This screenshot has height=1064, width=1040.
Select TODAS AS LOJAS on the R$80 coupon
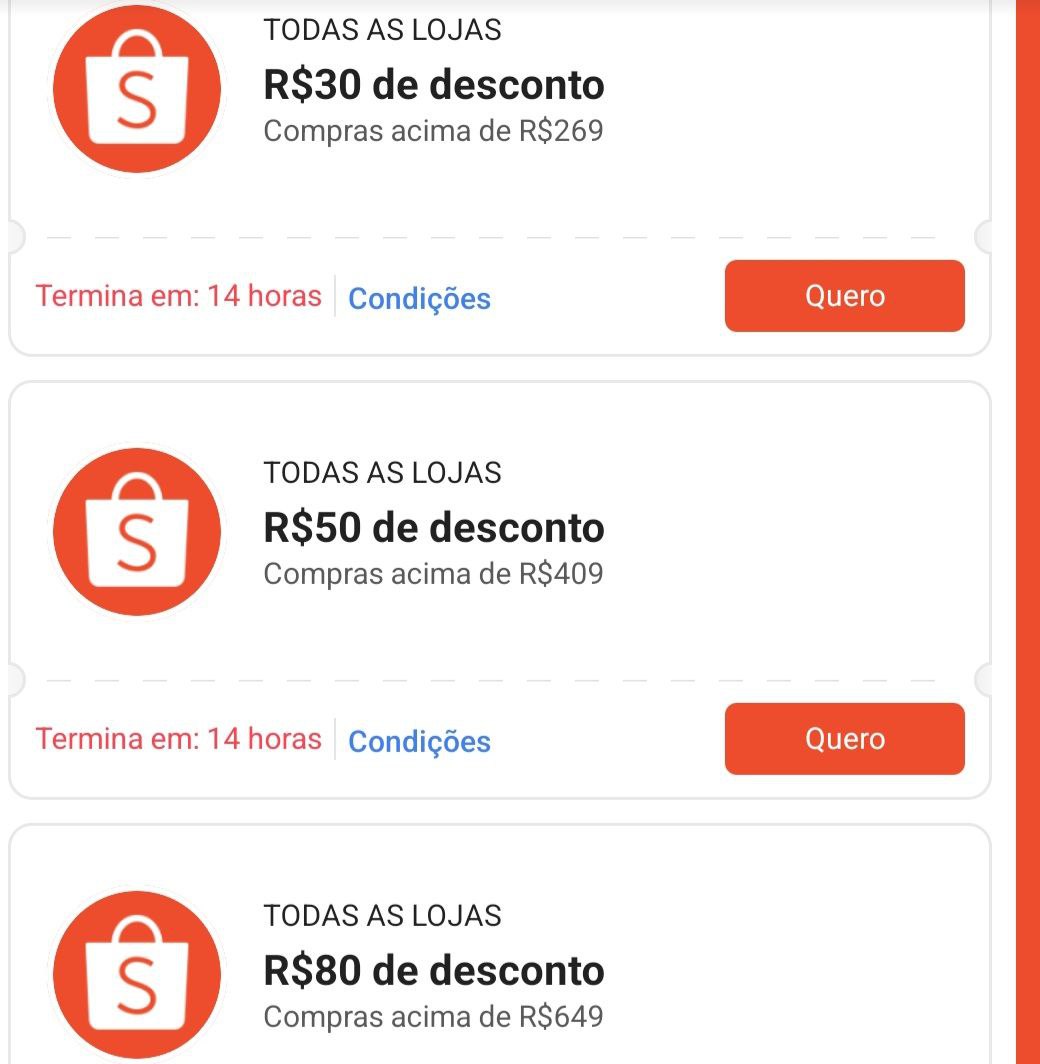tap(383, 914)
